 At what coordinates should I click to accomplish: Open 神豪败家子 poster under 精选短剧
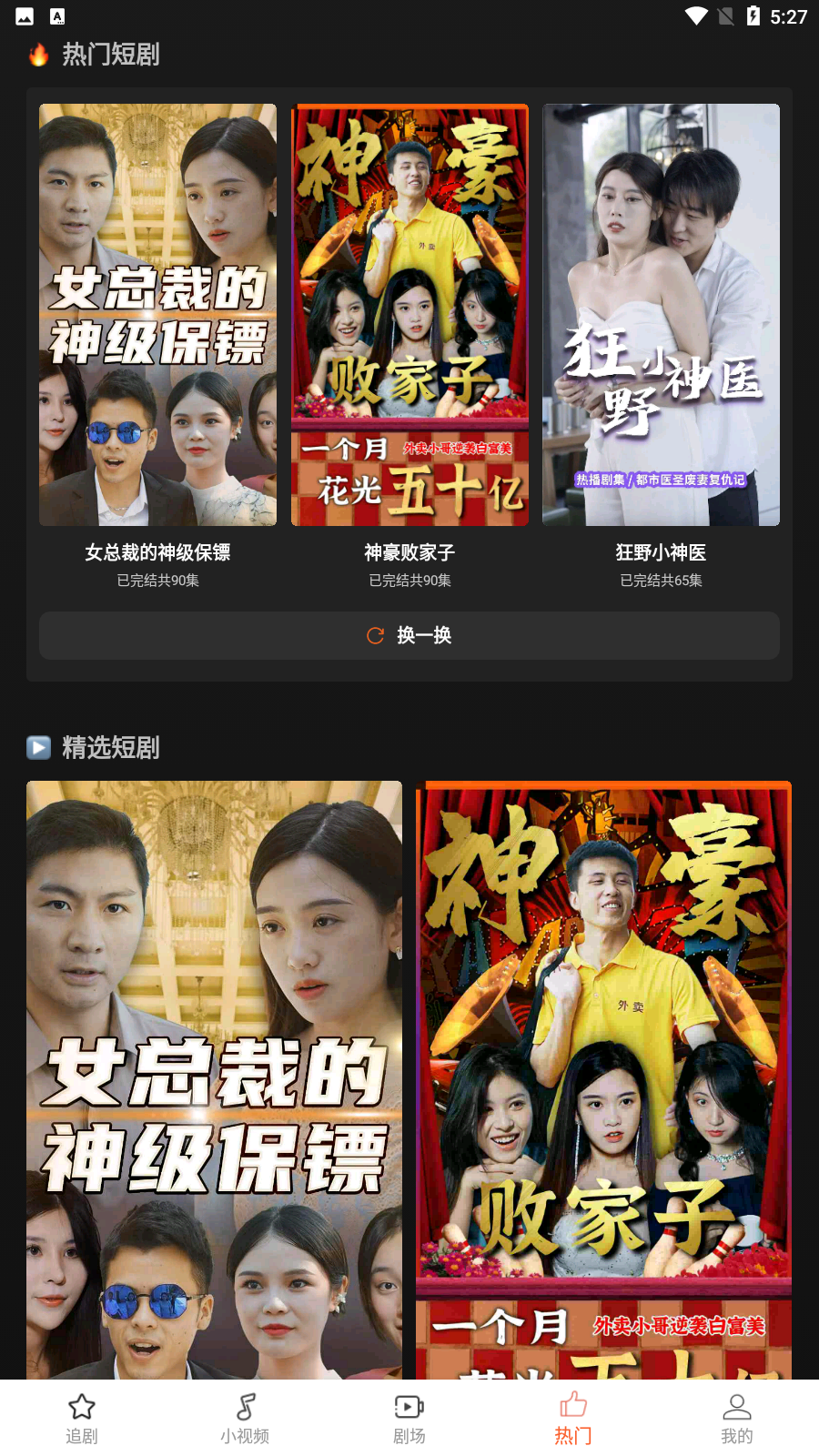(x=603, y=1079)
